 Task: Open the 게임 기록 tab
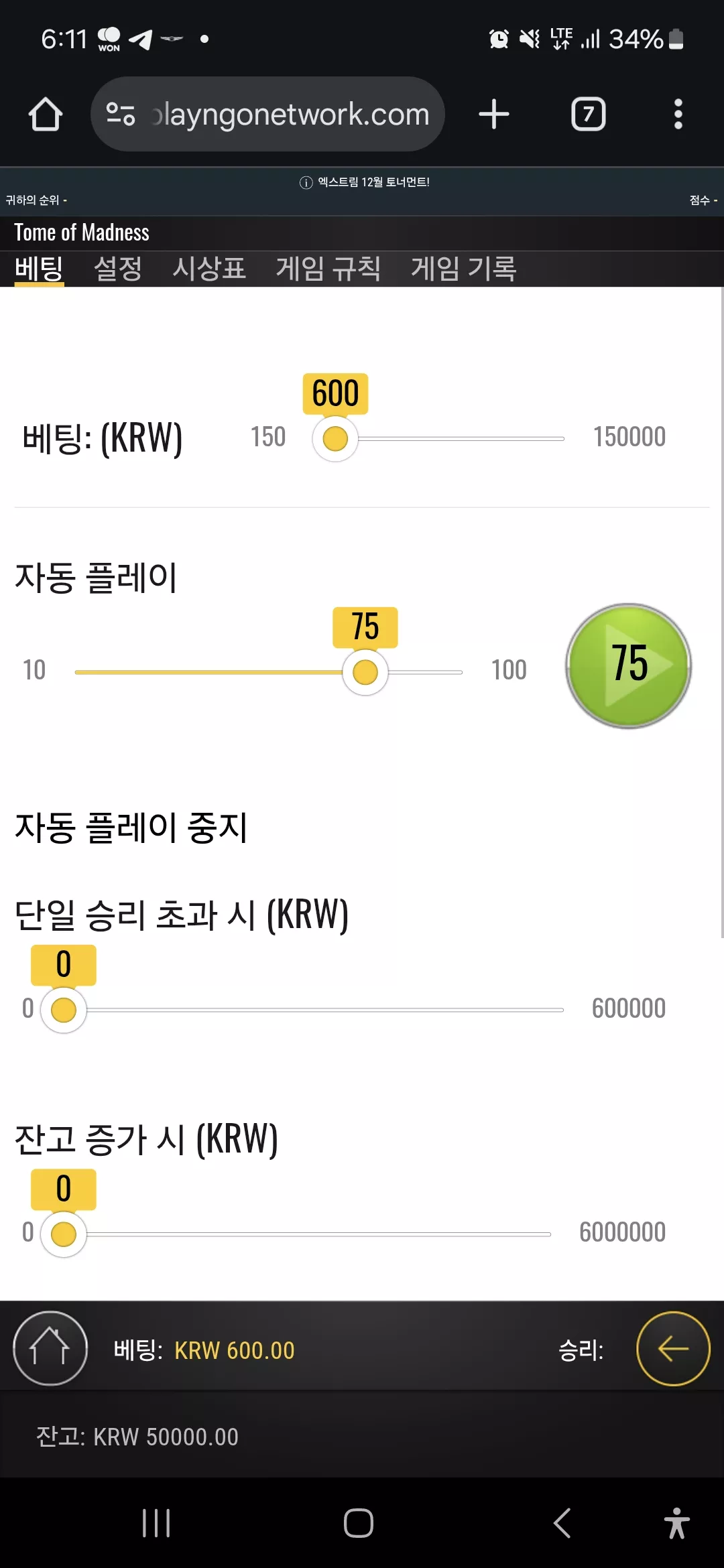[464, 269]
